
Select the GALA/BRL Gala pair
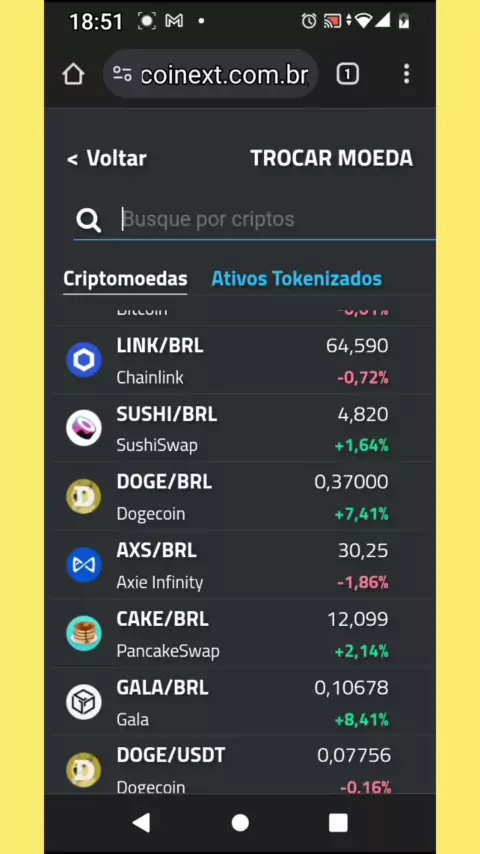242,703
